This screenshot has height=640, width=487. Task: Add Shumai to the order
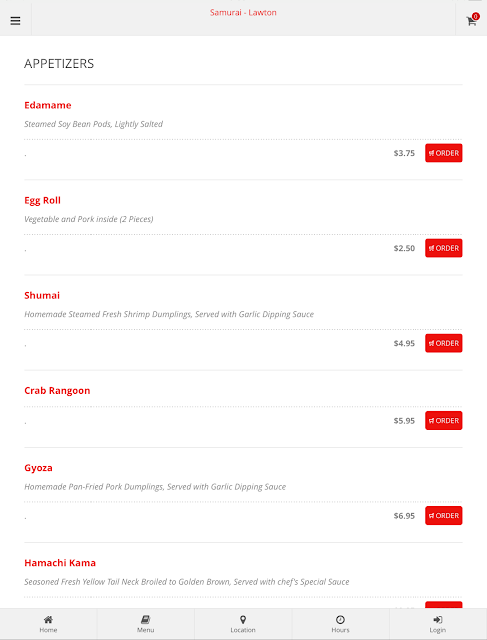(x=443, y=343)
